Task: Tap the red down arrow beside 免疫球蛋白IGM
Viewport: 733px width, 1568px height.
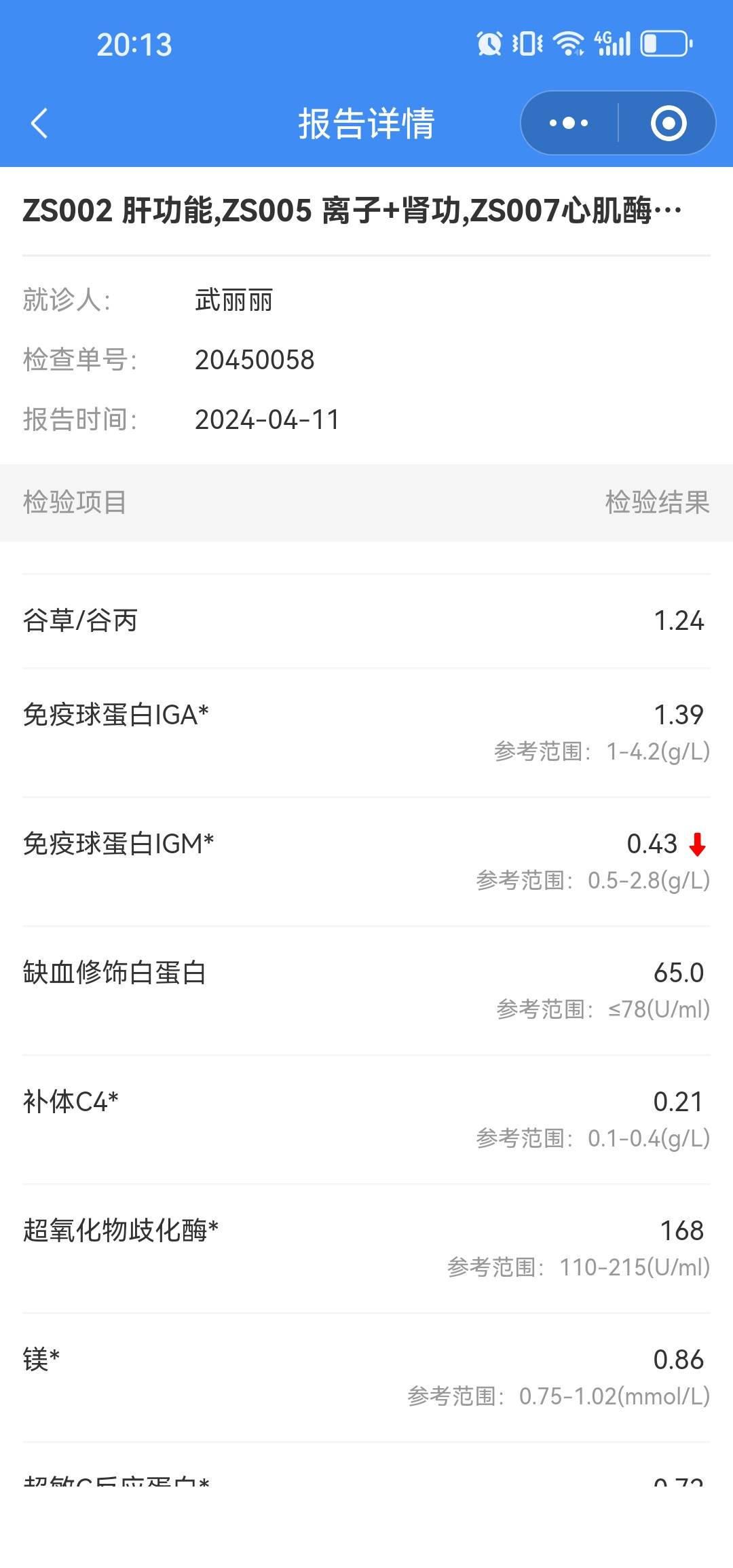Action: click(x=697, y=844)
